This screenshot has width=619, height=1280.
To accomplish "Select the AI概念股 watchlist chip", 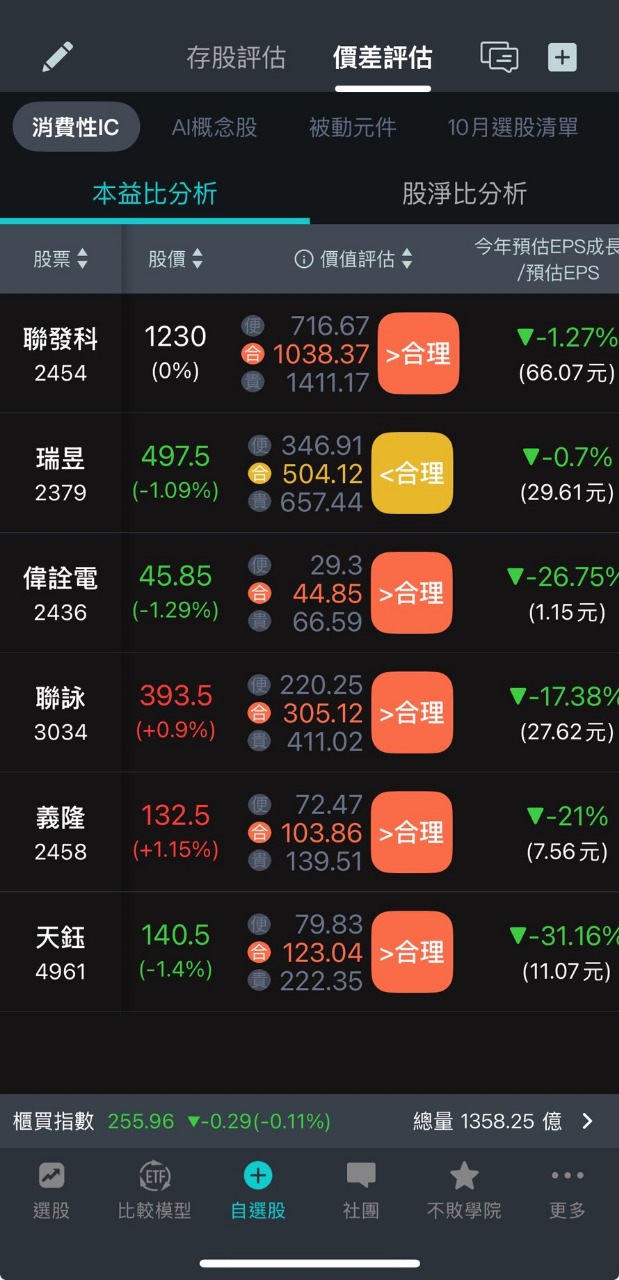I will point(214,128).
